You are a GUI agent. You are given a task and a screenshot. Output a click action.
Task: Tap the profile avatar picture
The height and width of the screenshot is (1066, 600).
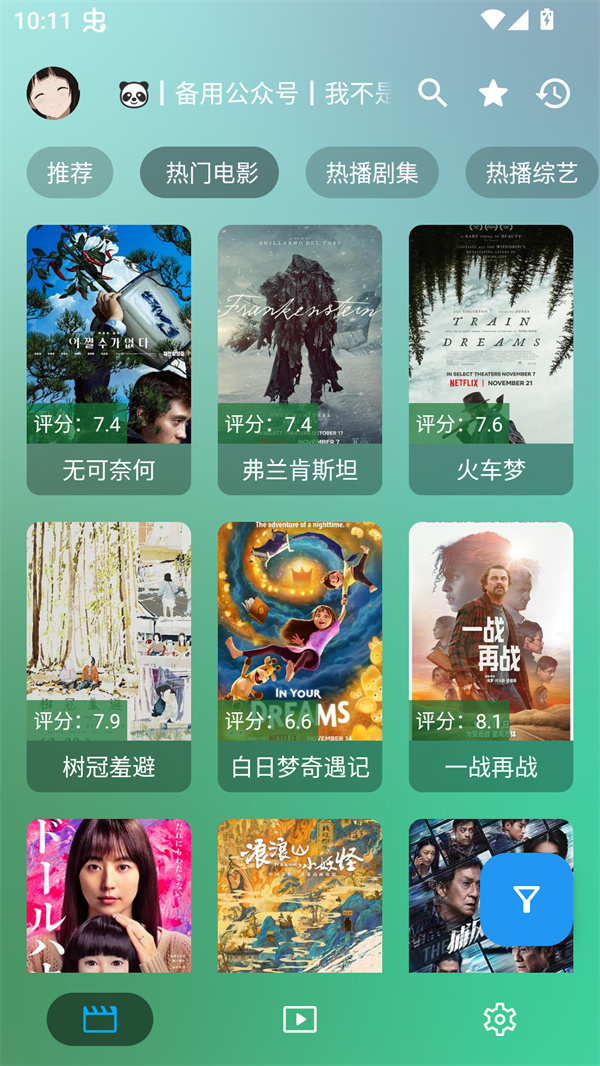pos(53,94)
